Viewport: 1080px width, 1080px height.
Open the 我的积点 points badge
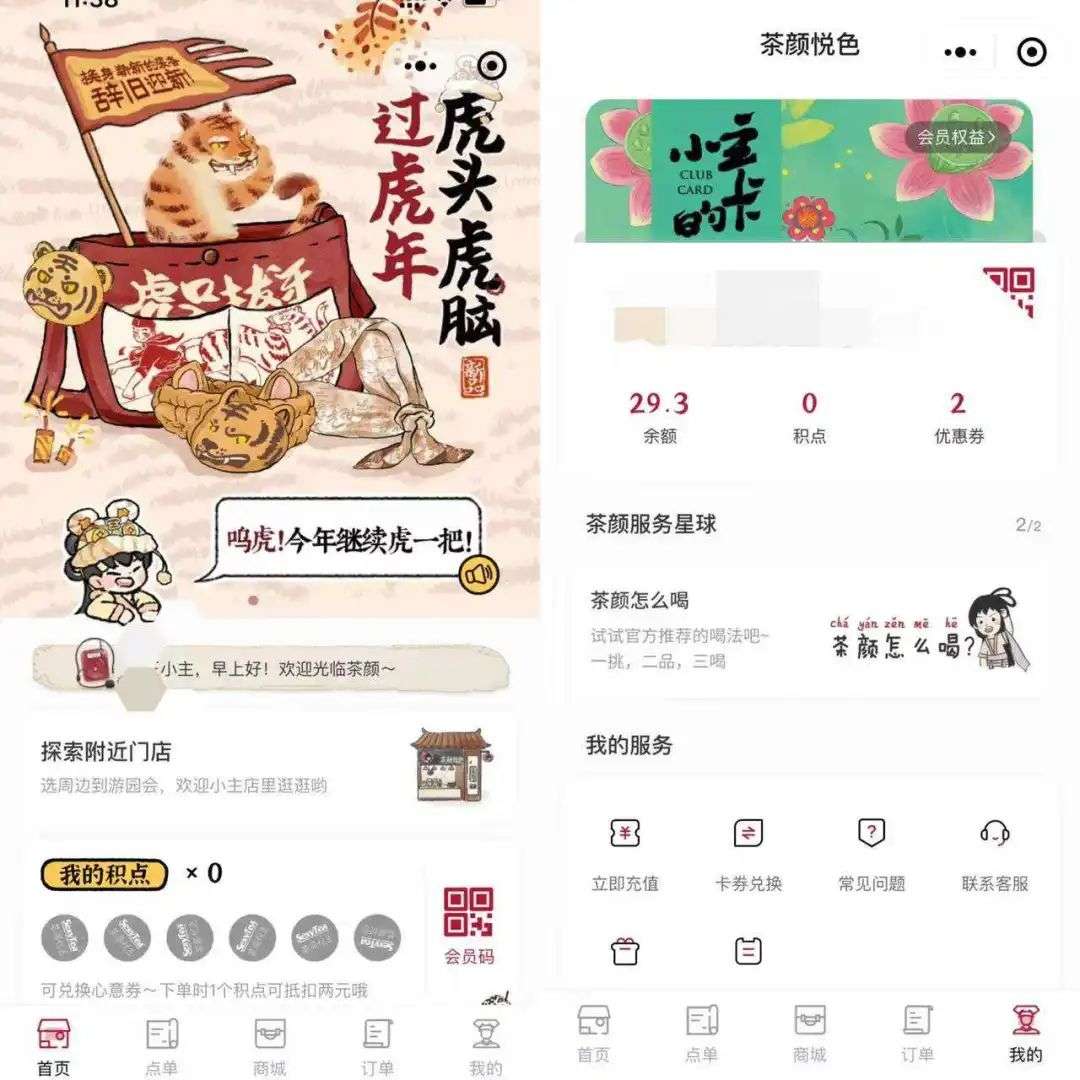104,874
